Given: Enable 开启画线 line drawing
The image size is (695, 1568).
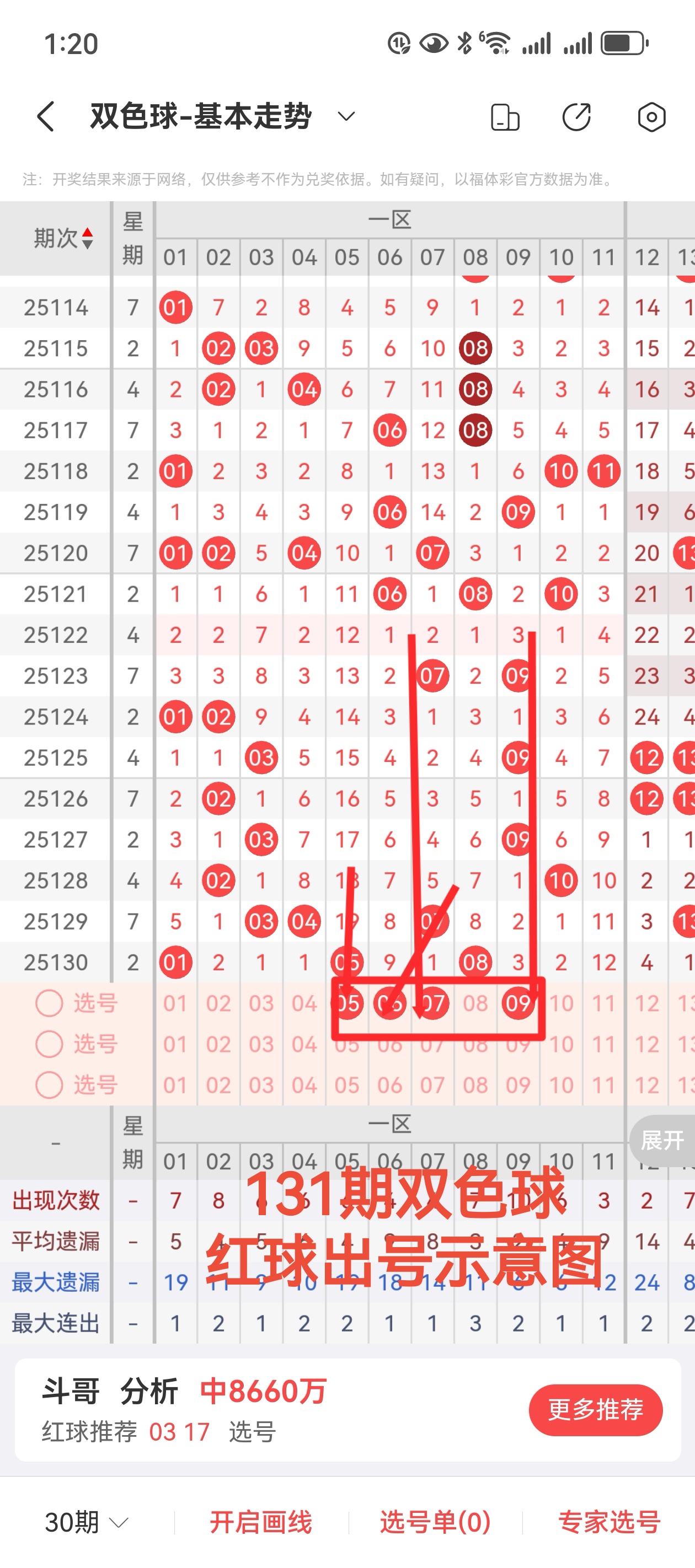Looking at the screenshot, I should (x=261, y=1522).
